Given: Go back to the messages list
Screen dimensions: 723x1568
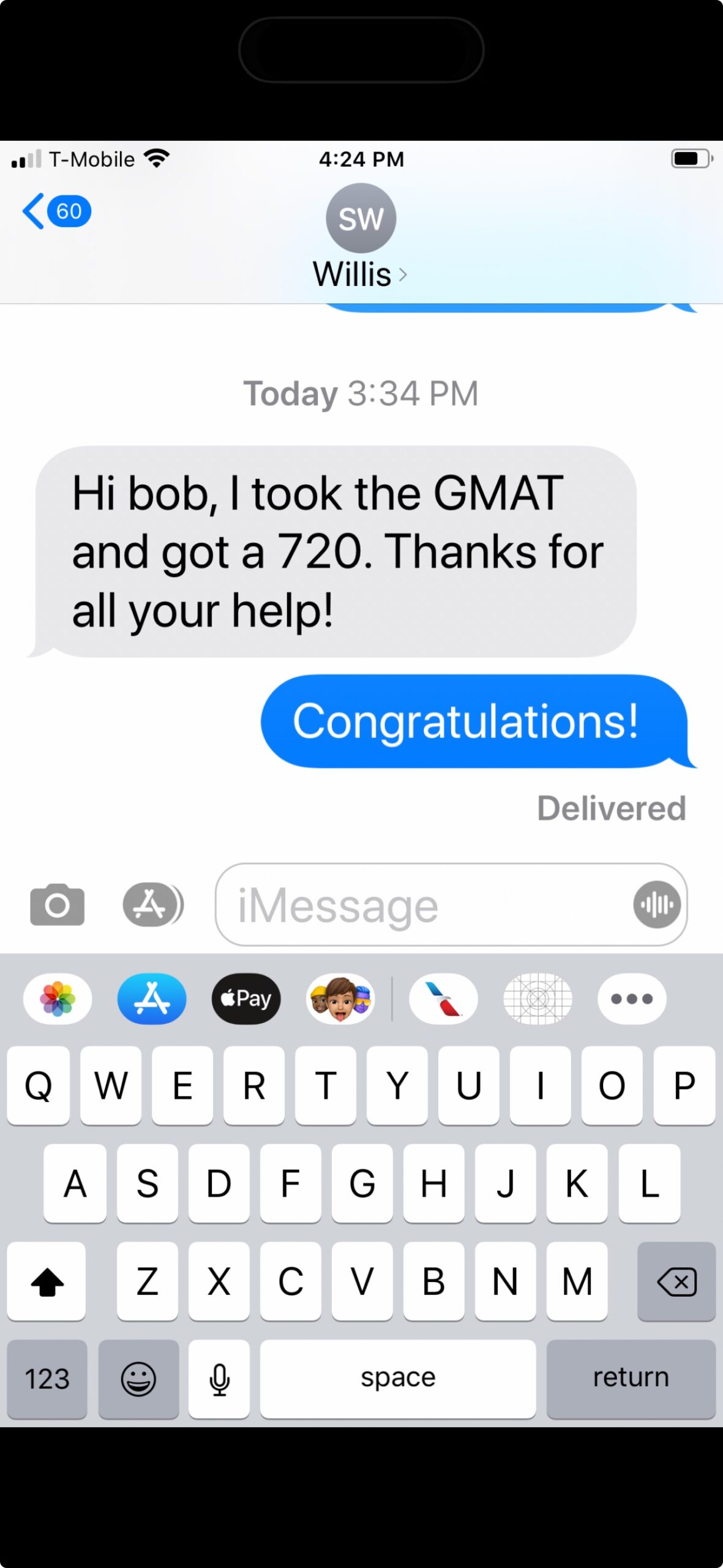Looking at the screenshot, I should (55, 211).
